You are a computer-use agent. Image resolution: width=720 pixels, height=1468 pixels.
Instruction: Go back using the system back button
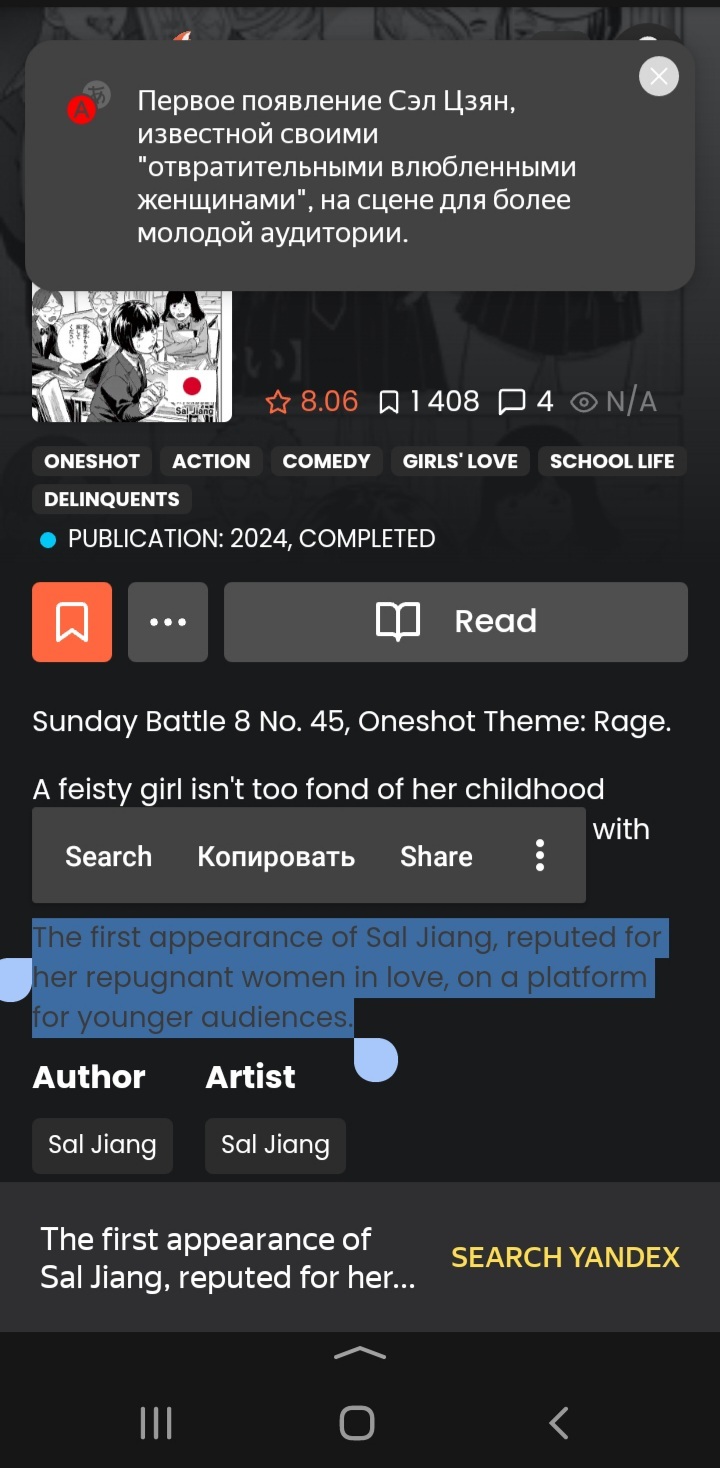[559, 1422]
